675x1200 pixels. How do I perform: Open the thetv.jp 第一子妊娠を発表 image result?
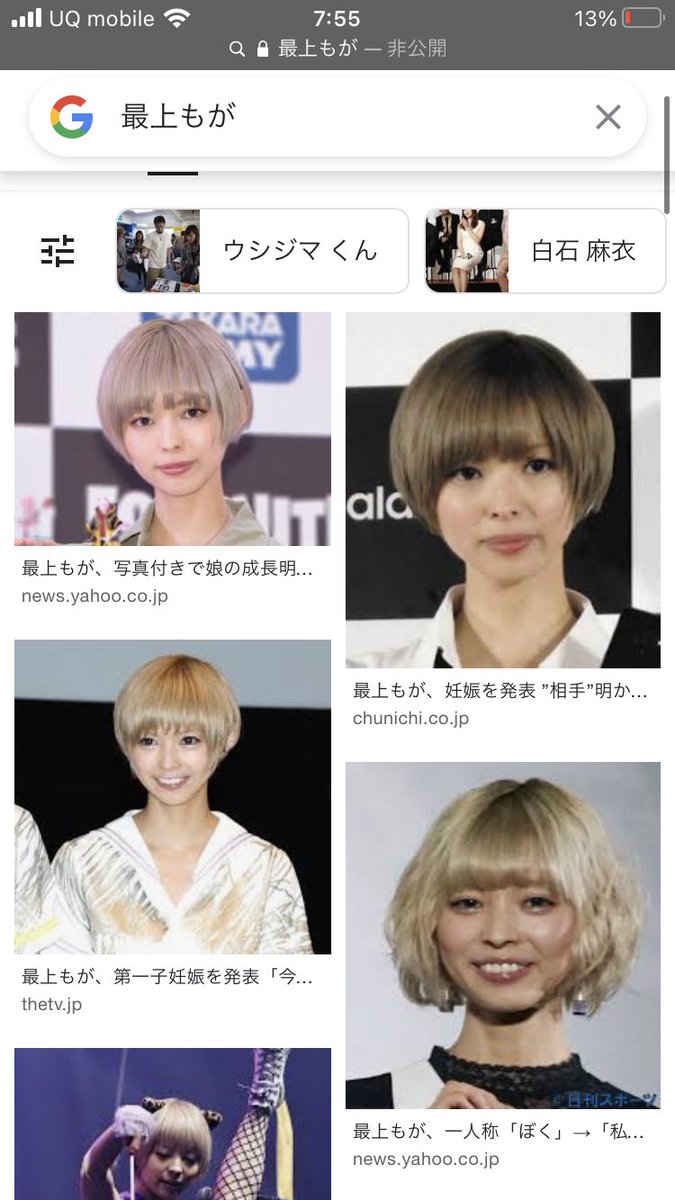pyautogui.click(x=172, y=797)
